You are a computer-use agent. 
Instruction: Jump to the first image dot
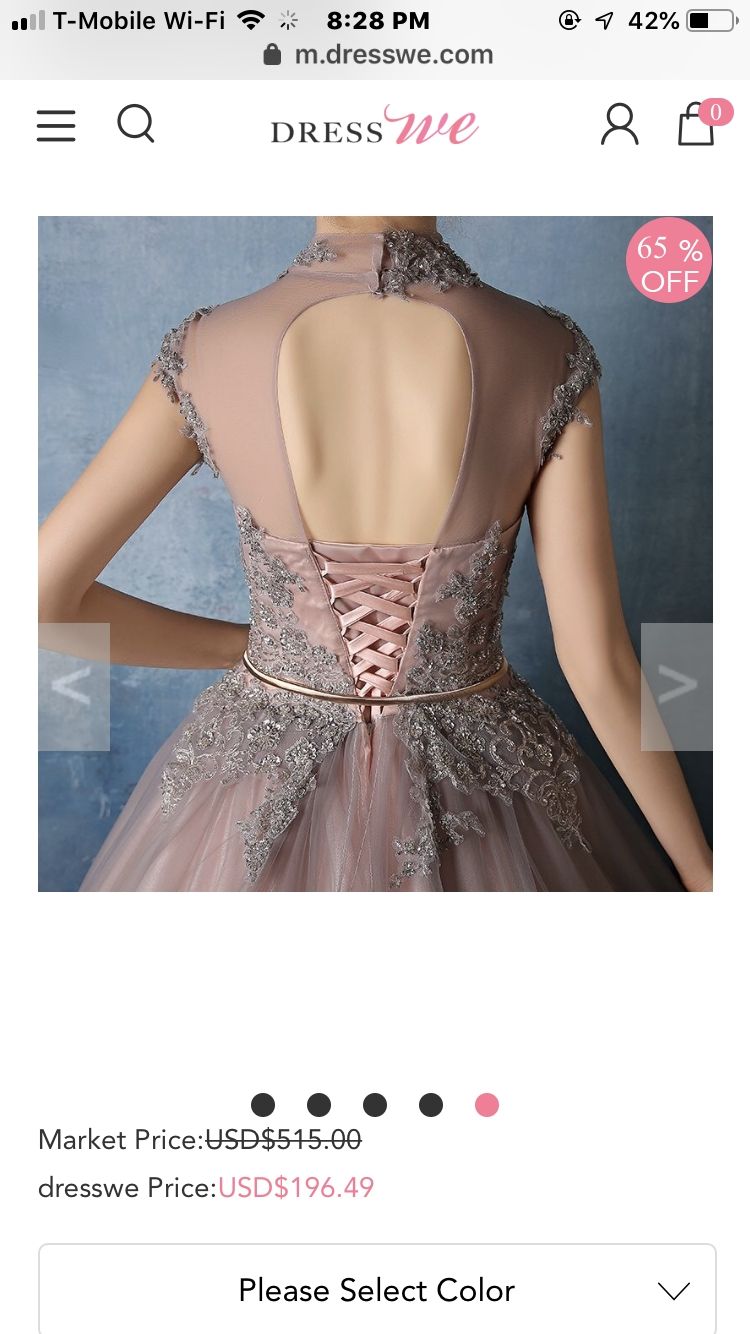(x=263, y=1105)
